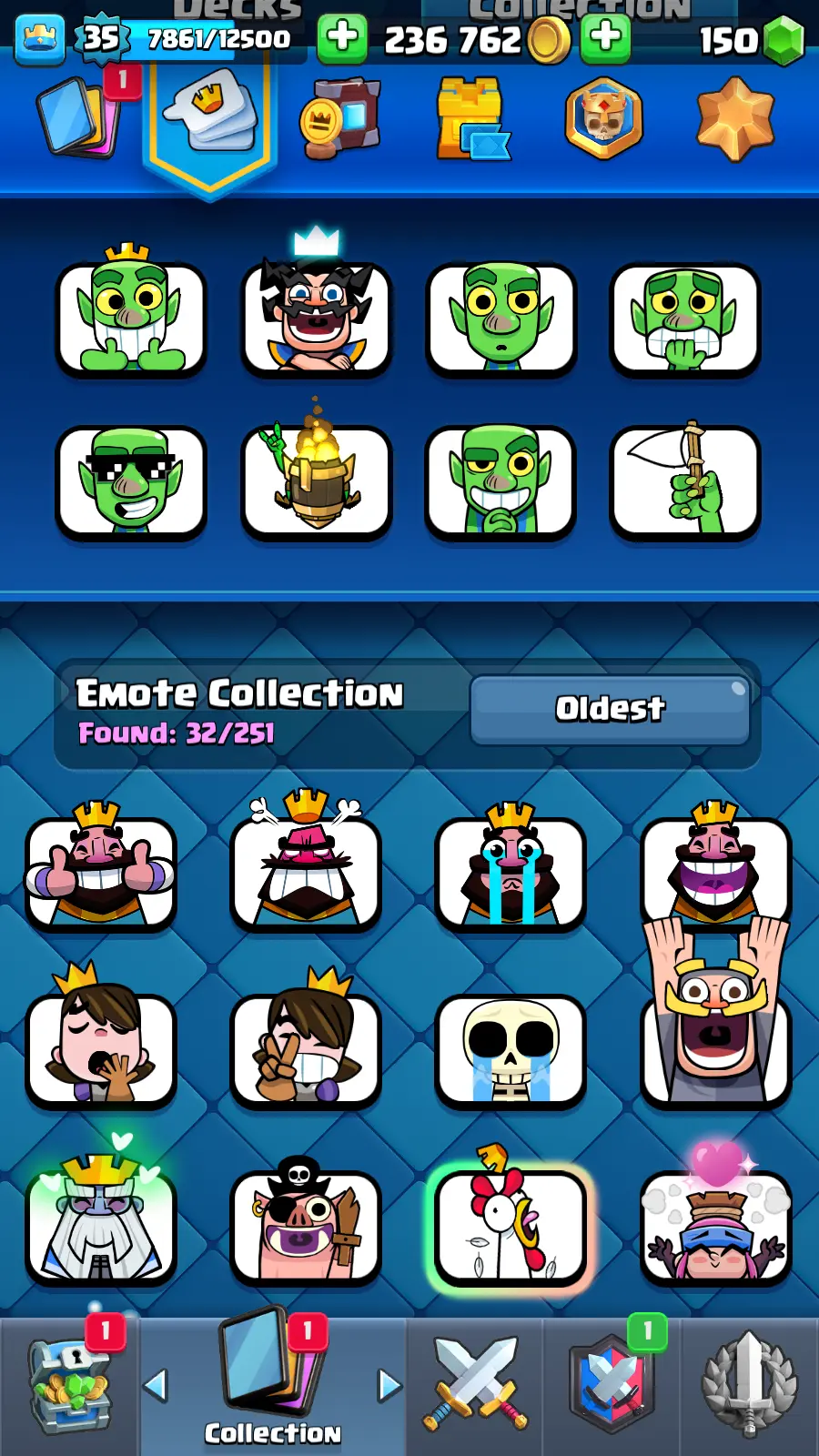Viewport: 819px width, 1456px height.
Task: Open the player profile crown icon
Action: coord(39,39)
